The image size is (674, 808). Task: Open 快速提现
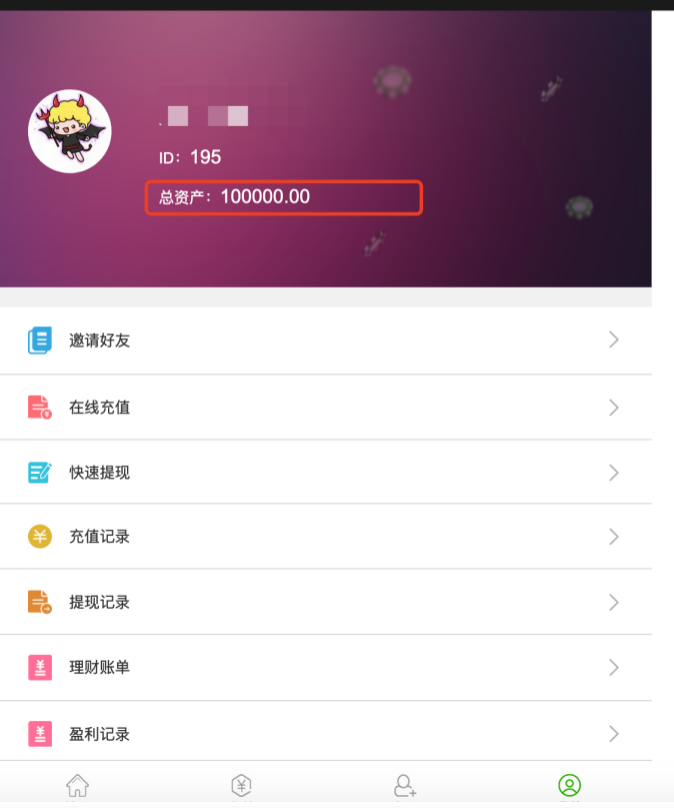[x=100, y=473]
